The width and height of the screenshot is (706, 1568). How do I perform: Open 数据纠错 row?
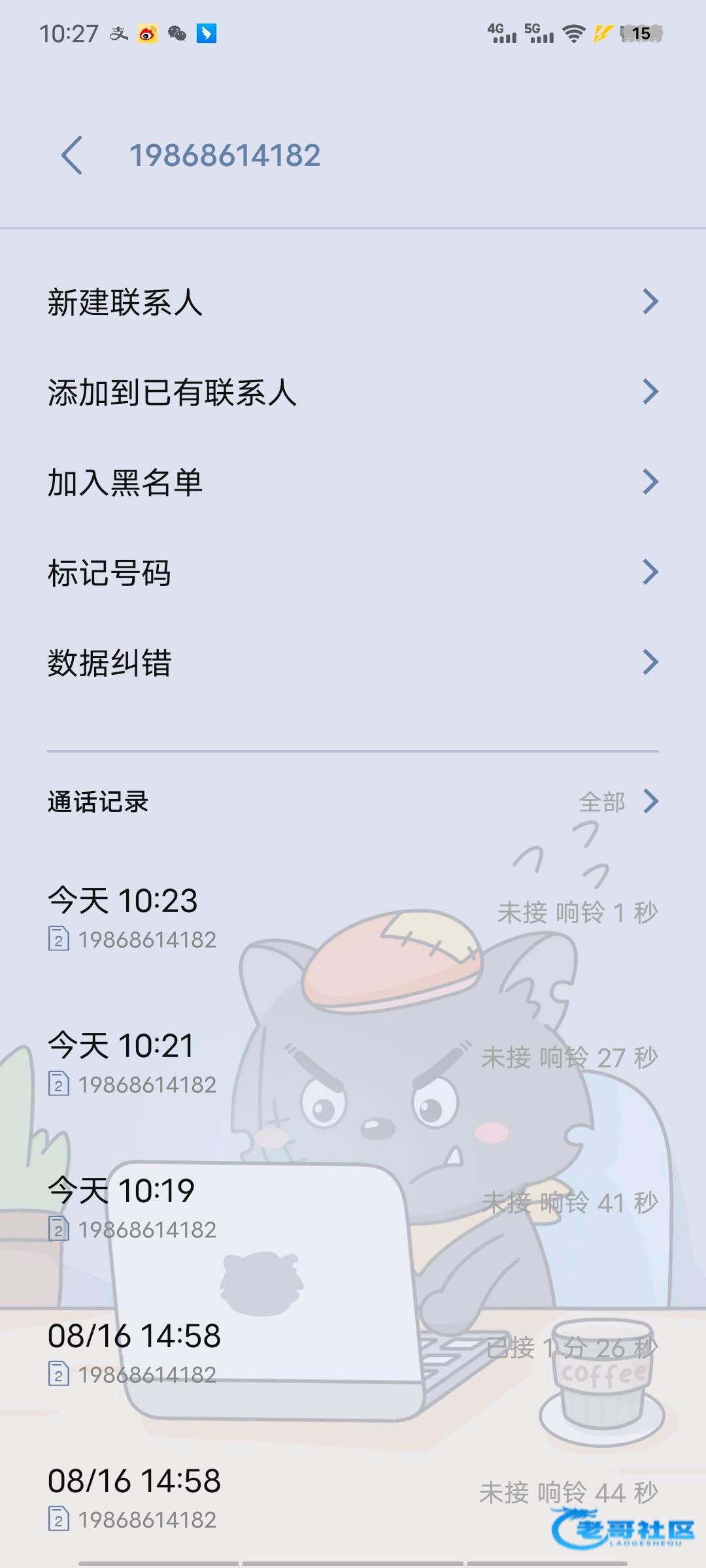pos(353,662)
